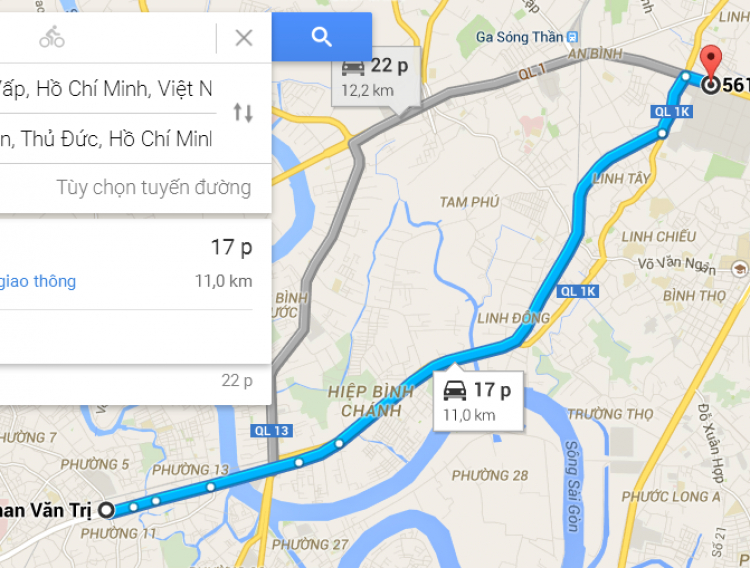The image size is (750, 568).
Task: Edit the Thủ Đức destination field
Action: tap(105, 138)
